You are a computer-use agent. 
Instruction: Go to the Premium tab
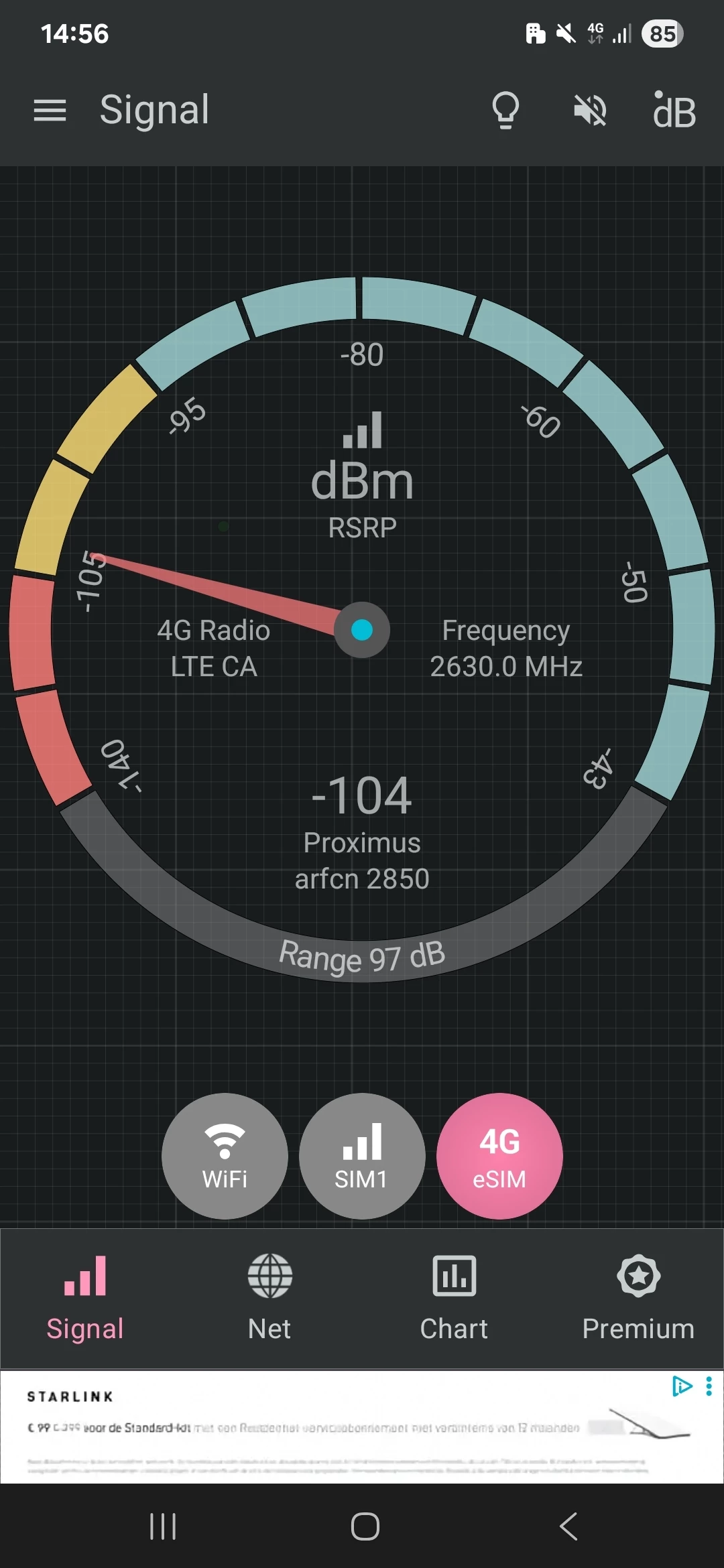click(638, 1298)
